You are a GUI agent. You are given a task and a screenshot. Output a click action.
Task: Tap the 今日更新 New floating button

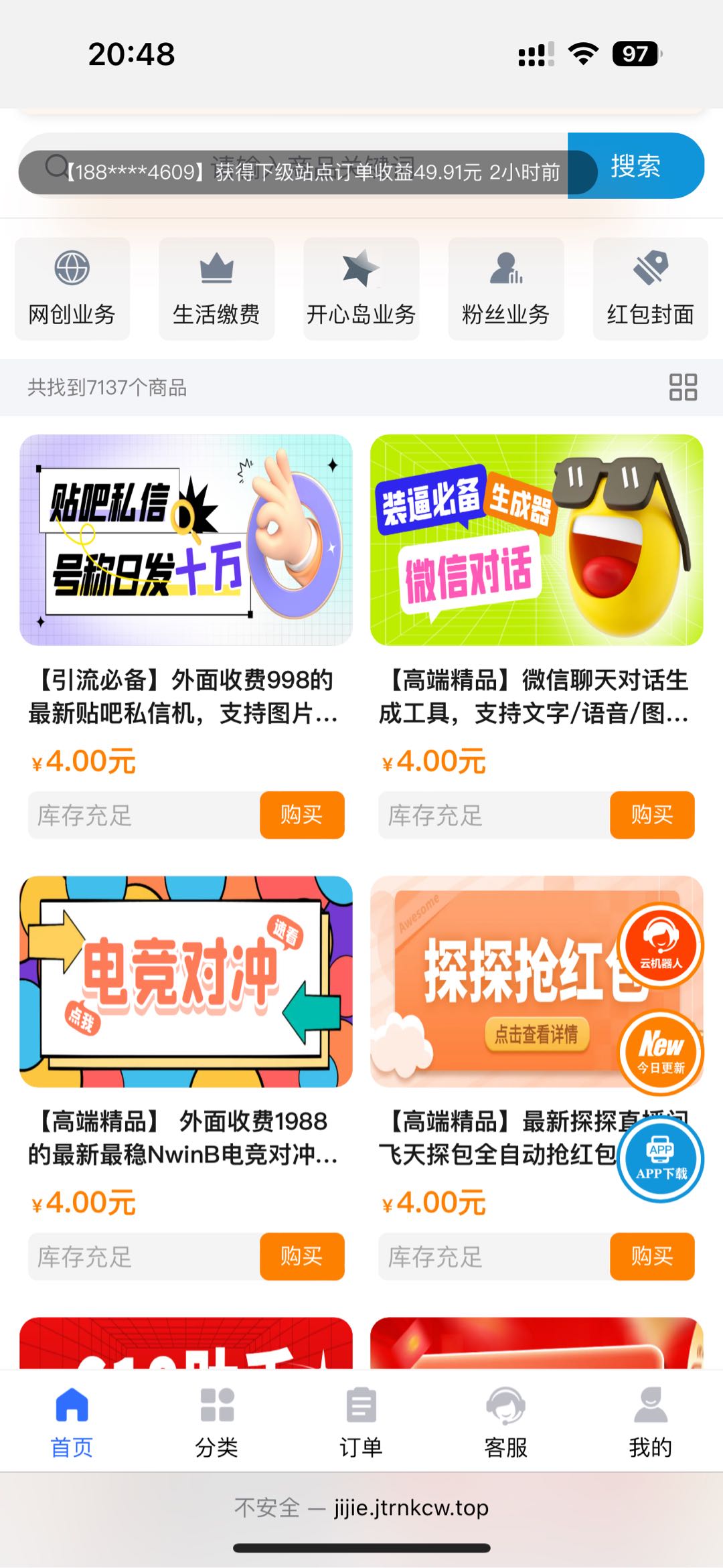(x=660, y=1052)
